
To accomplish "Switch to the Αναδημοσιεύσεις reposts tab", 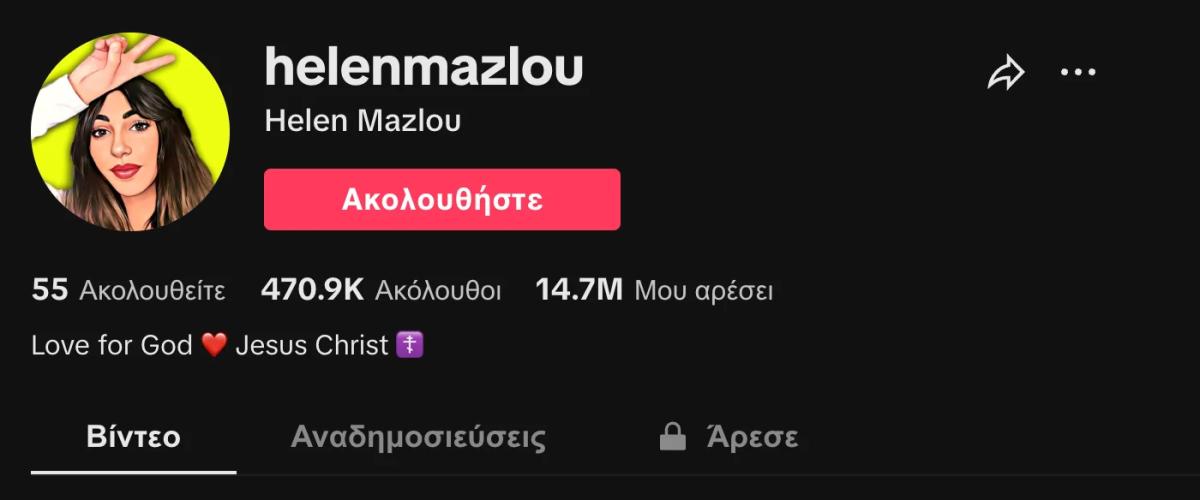I will pos(418,437).
